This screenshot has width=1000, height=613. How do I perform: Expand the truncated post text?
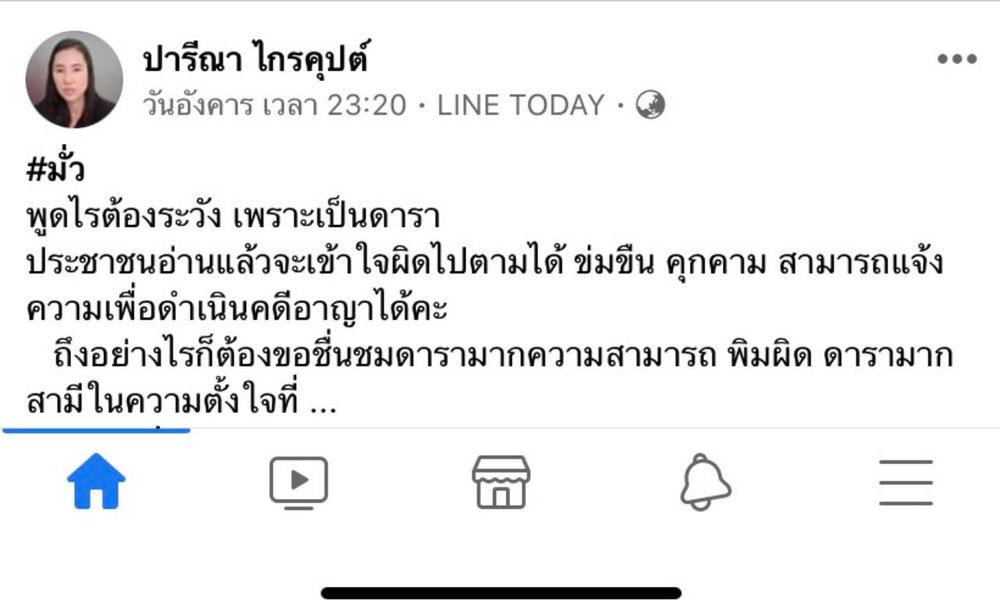click(318, 406)
